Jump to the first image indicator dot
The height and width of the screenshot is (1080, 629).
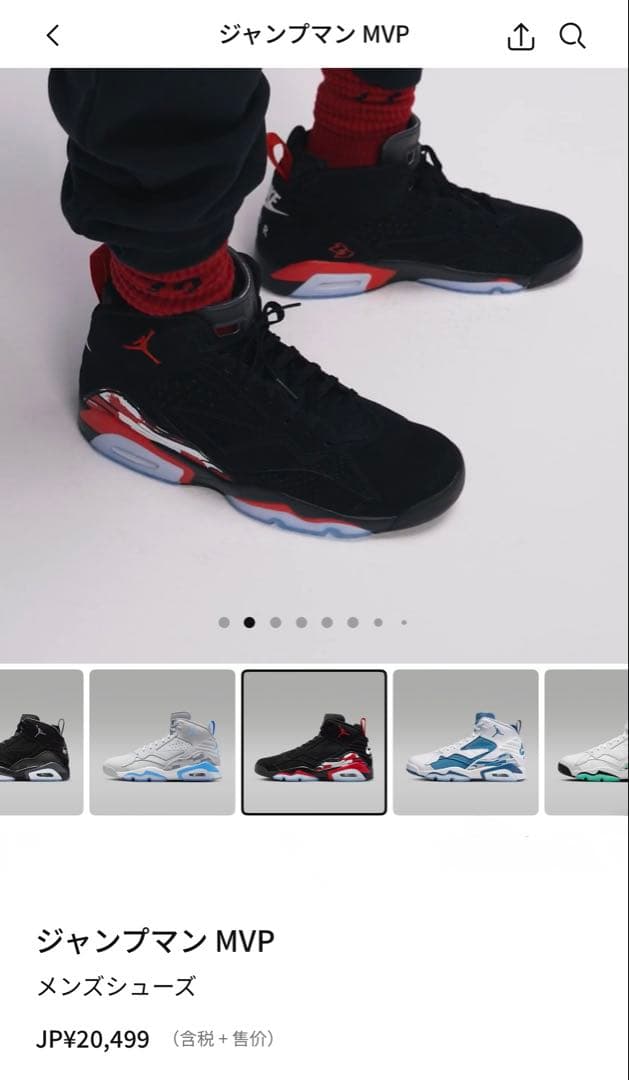point(224,622)
